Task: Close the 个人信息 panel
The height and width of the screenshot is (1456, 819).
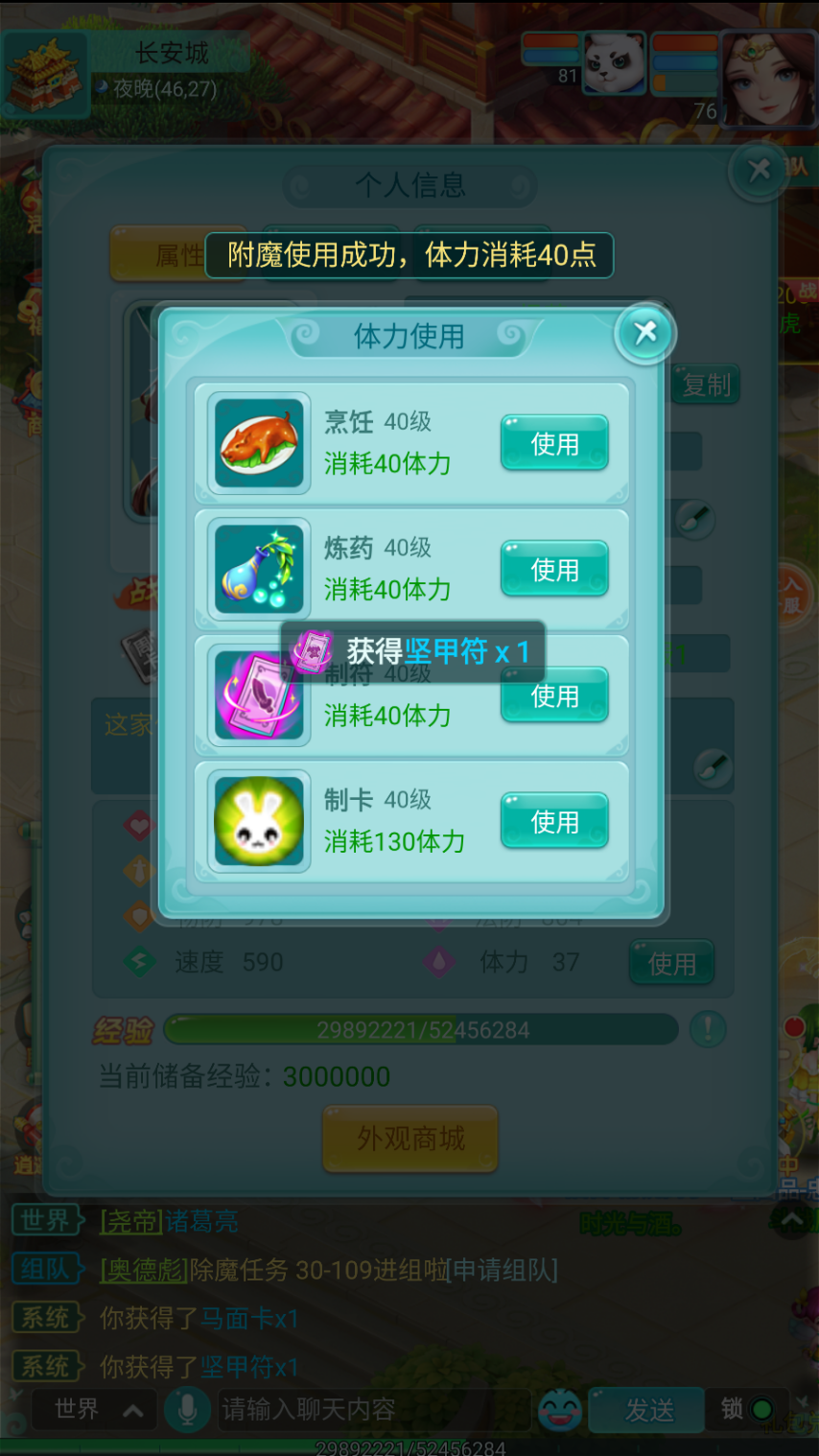Action: [759, 171]
